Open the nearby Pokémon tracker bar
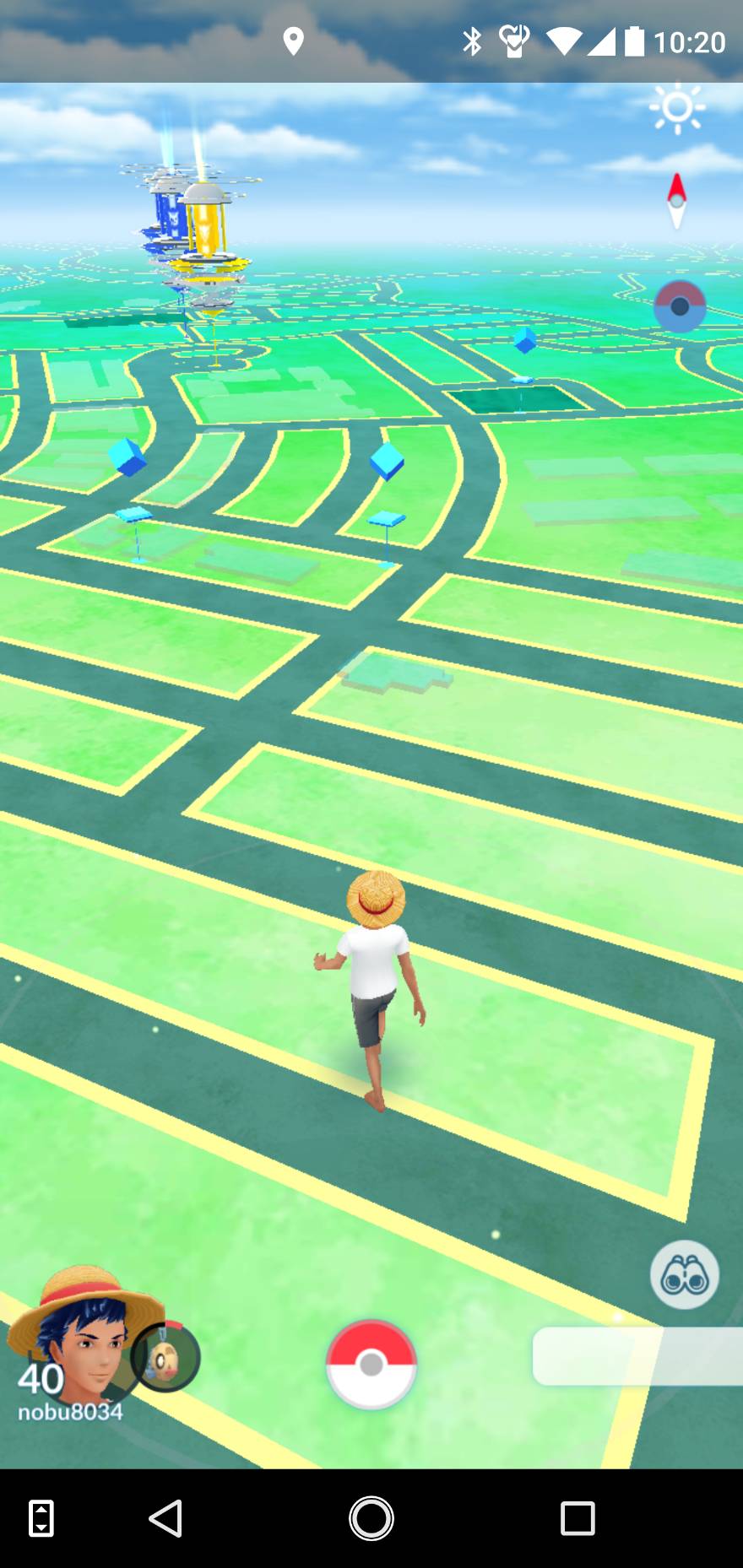The width and height of the screenshot is (743, 1568). pyautogui.click(x=637, y=1355)
